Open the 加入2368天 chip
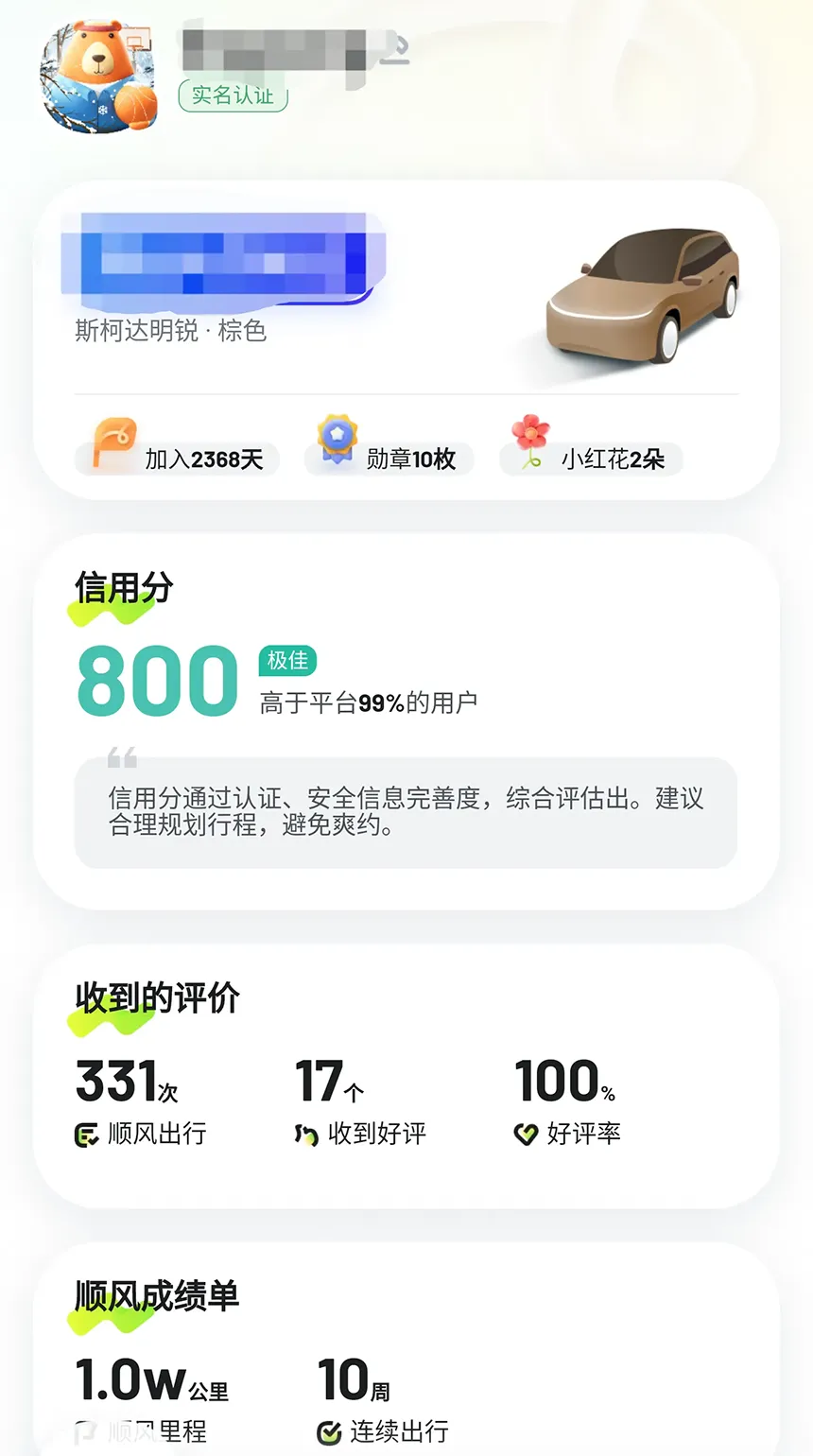 [178, 459]
